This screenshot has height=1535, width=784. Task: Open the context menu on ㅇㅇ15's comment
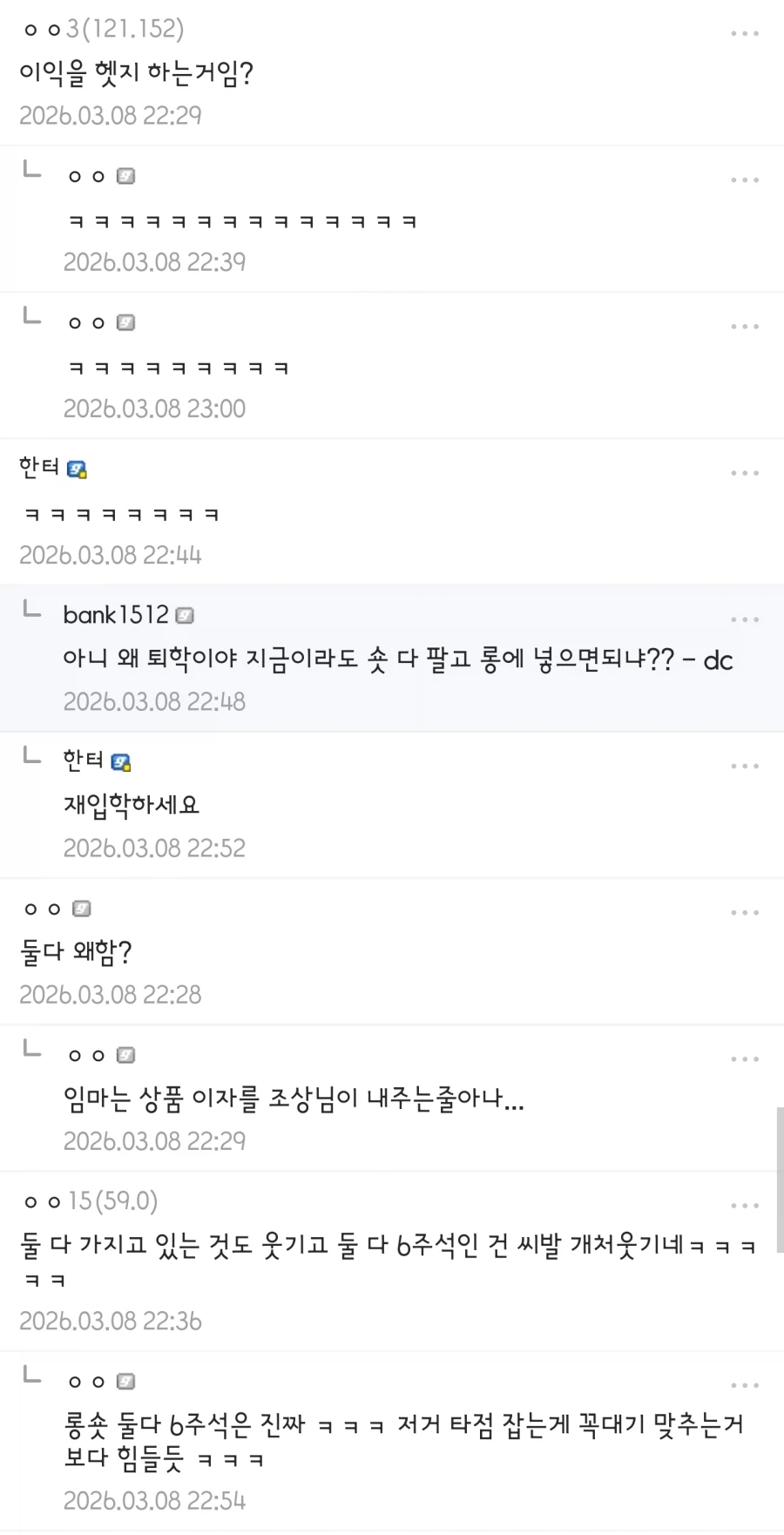point(745,1204)
